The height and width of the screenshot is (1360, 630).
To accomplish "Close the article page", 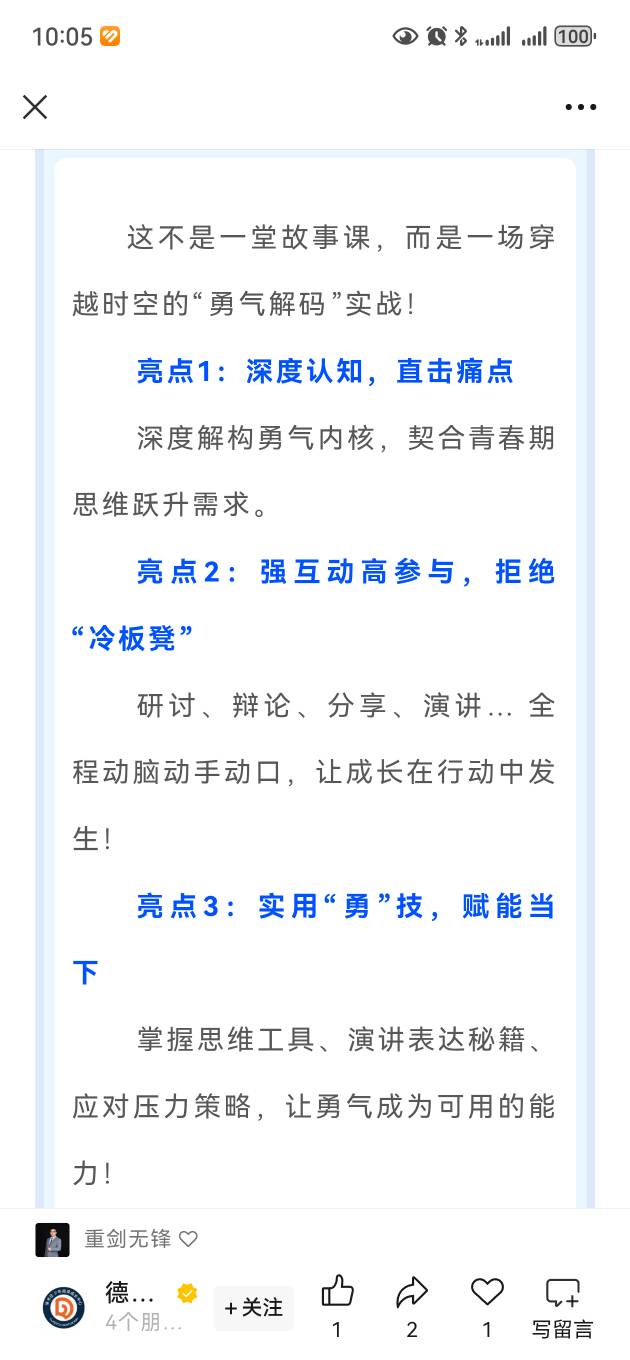I will click(35, 107).
